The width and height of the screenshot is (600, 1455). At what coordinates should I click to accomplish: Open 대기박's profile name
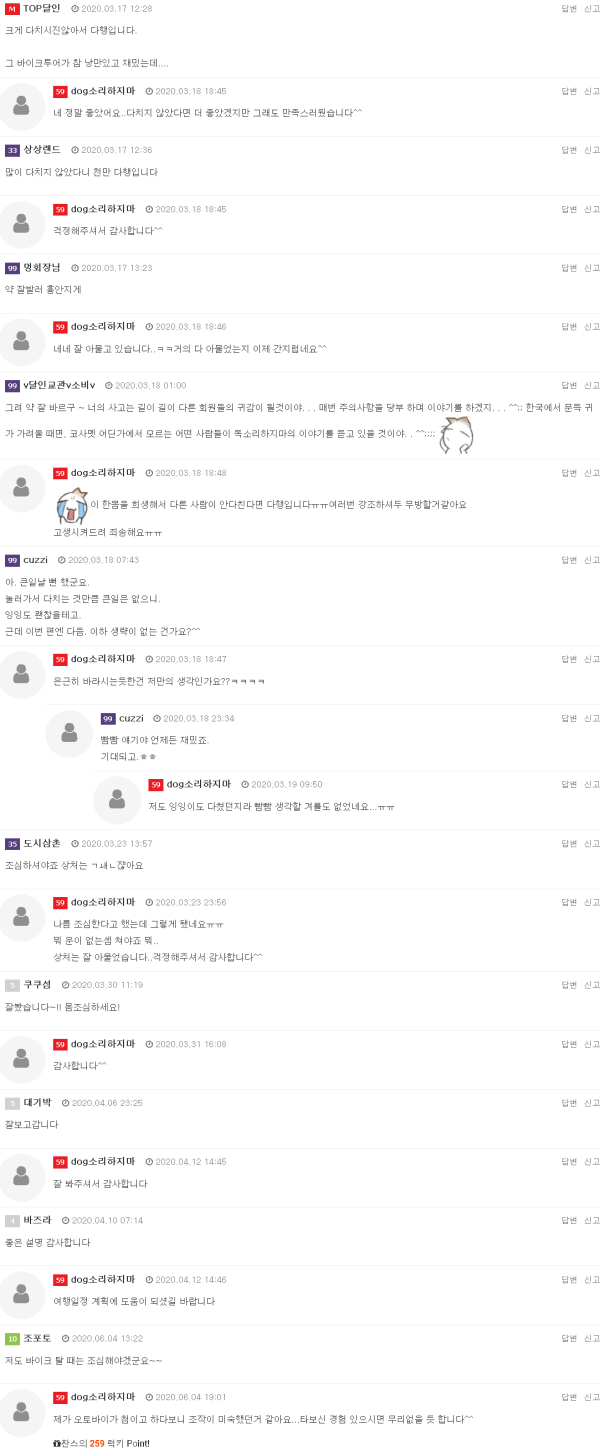[x=37, y=1103]
